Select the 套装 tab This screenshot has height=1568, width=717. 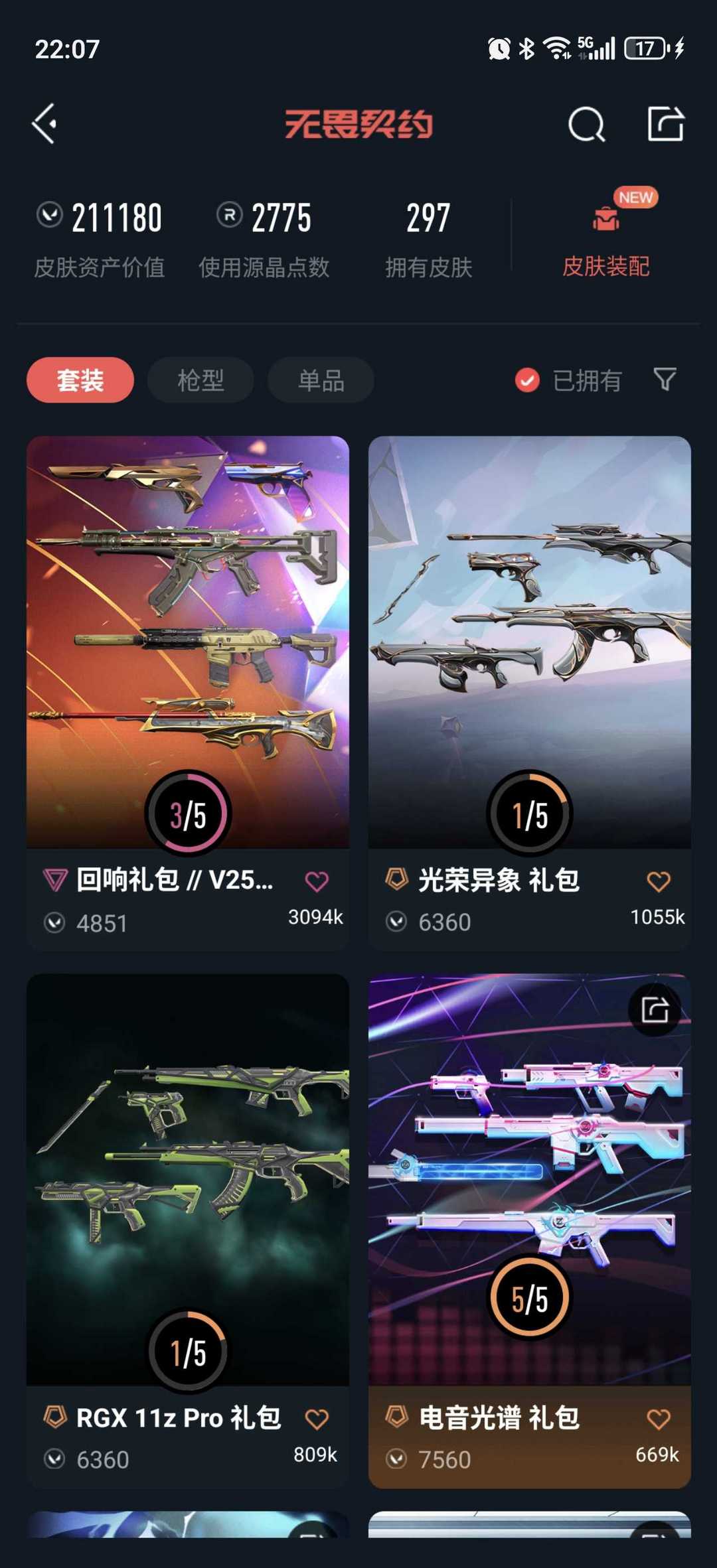coord(80,380)
